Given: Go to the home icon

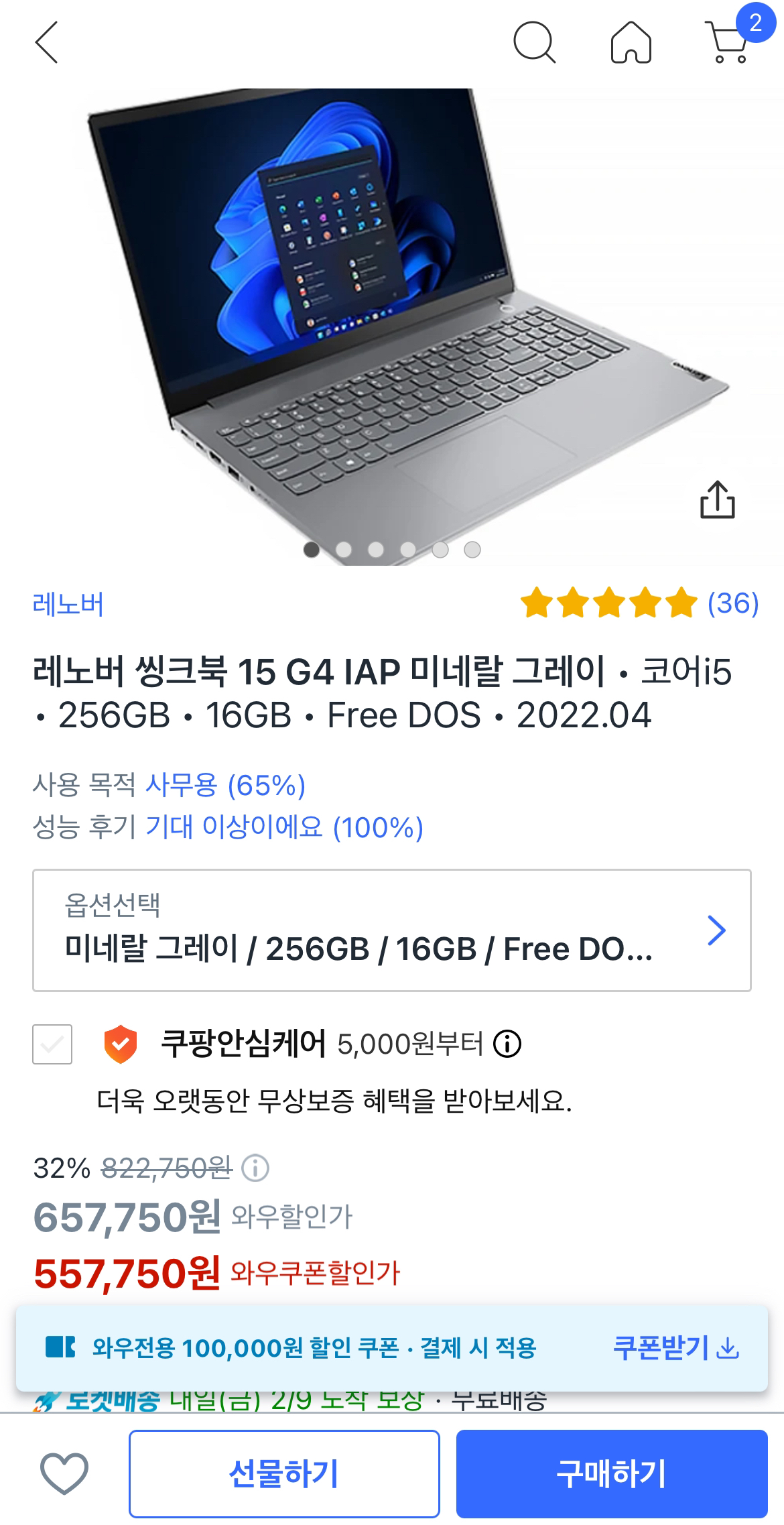Looking at the screenshot, I should tap(631, 42).
